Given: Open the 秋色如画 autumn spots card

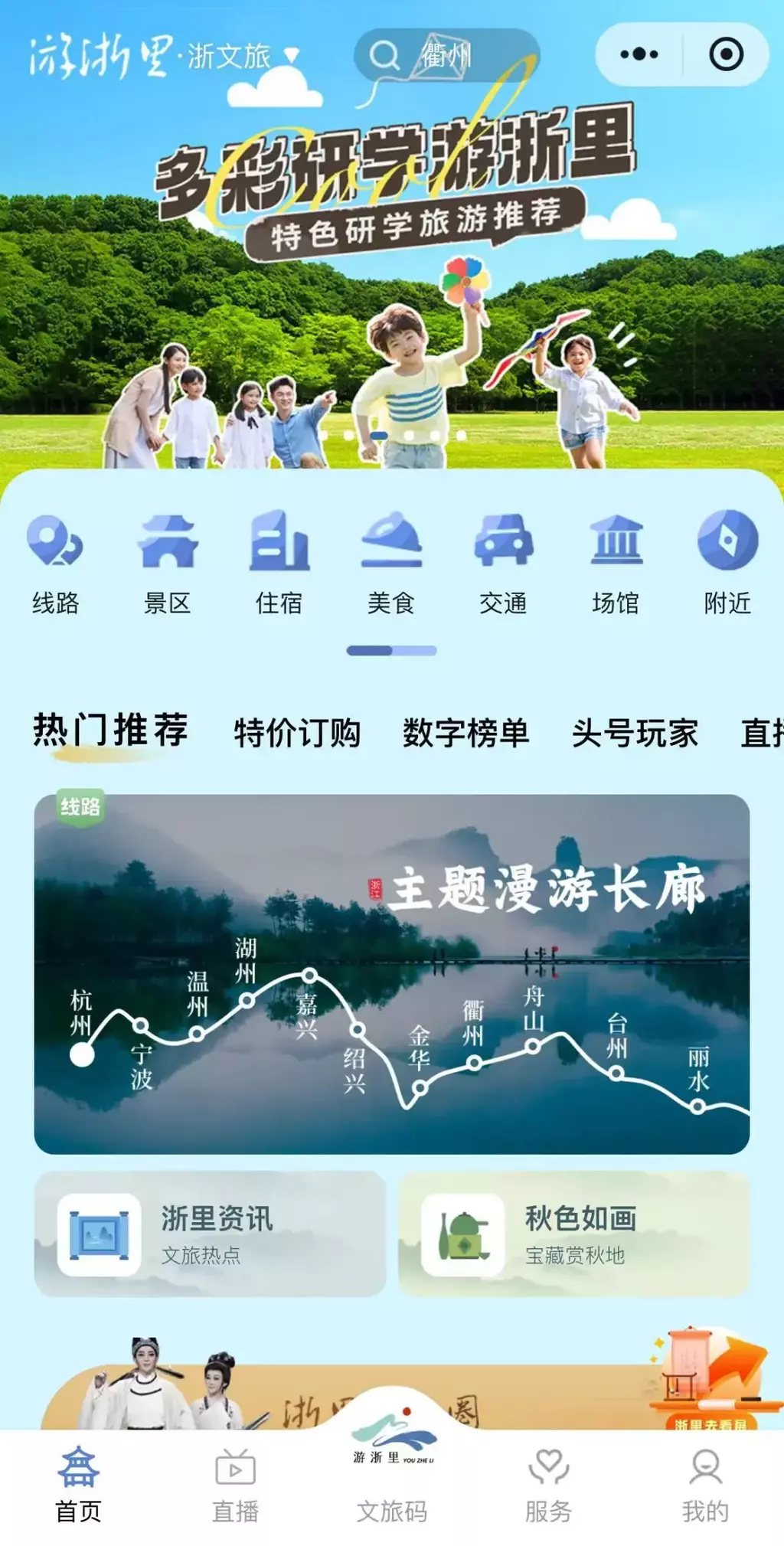Looking at the screenshot, I should (573, 1234).
